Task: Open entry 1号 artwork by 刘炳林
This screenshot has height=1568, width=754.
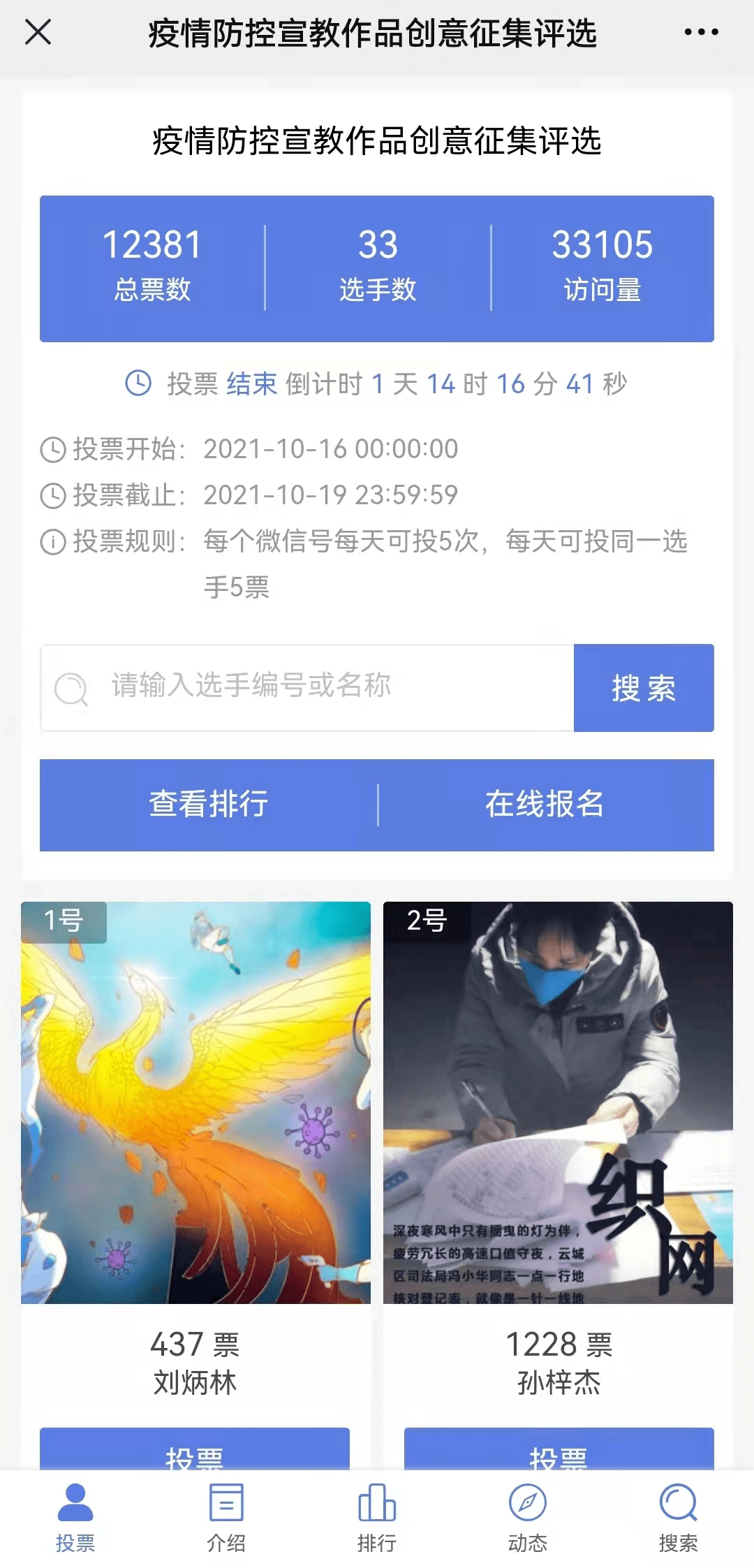Action: 195,1102
